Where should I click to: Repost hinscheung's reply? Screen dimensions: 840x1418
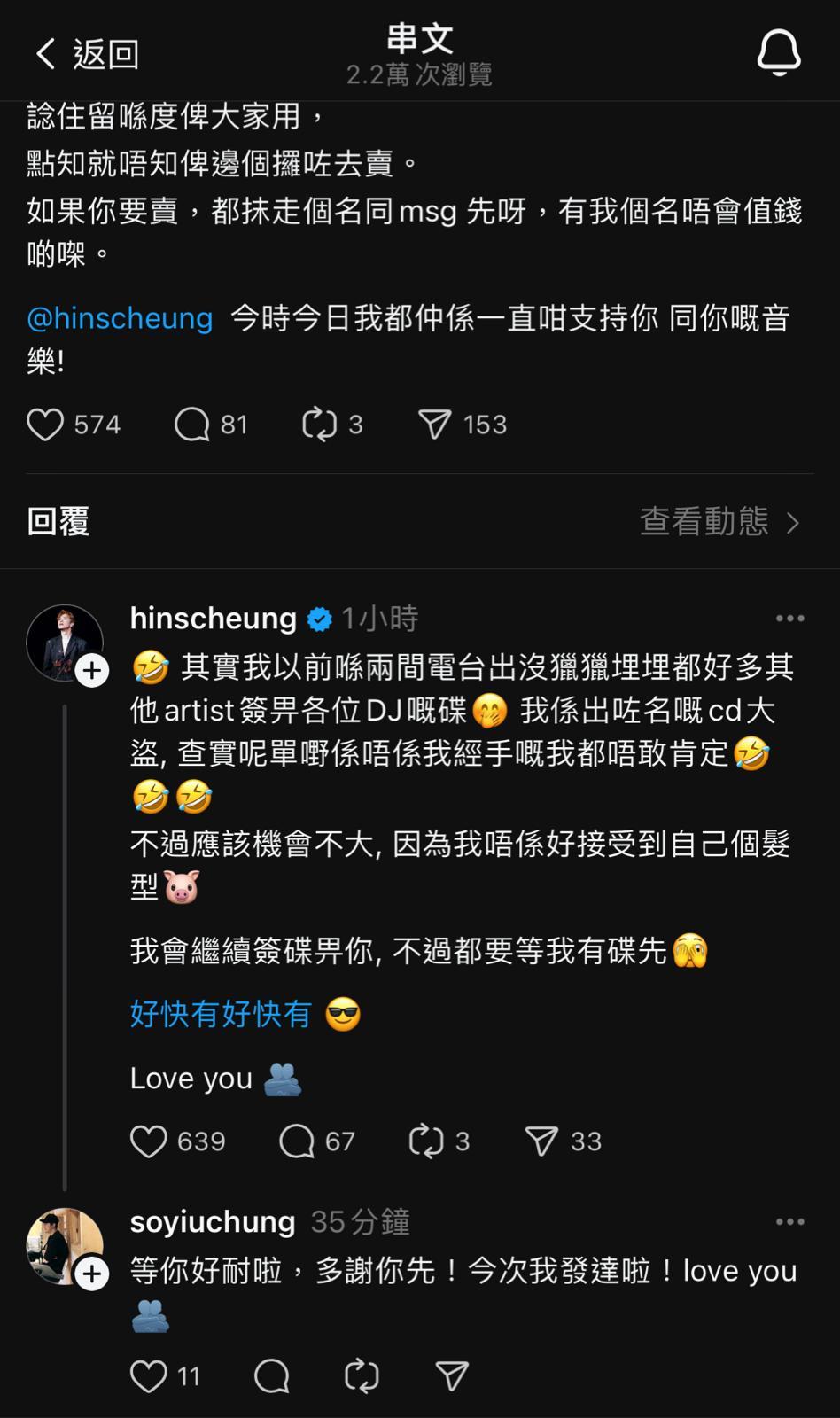pyautogui.click(x=426, y=1141)
